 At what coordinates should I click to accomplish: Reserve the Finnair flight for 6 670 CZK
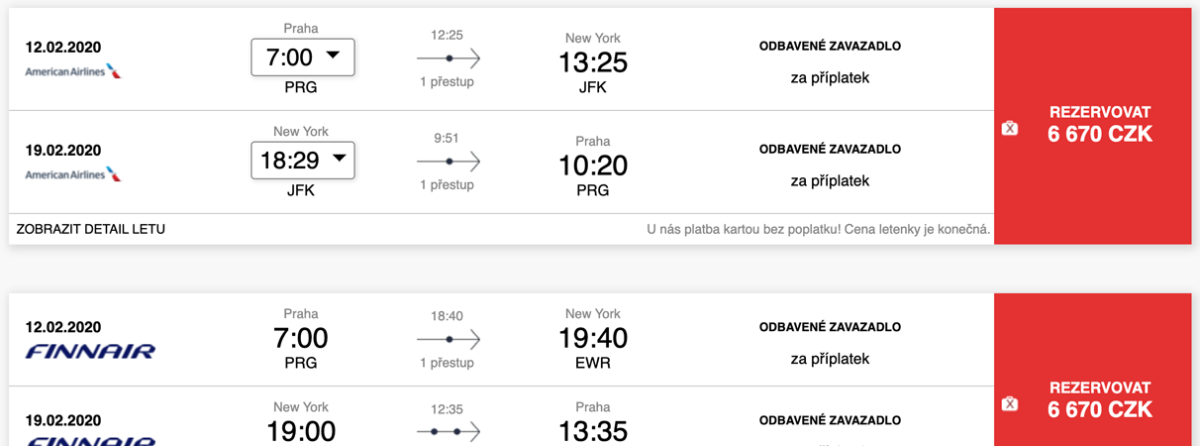coord(1098,398)
